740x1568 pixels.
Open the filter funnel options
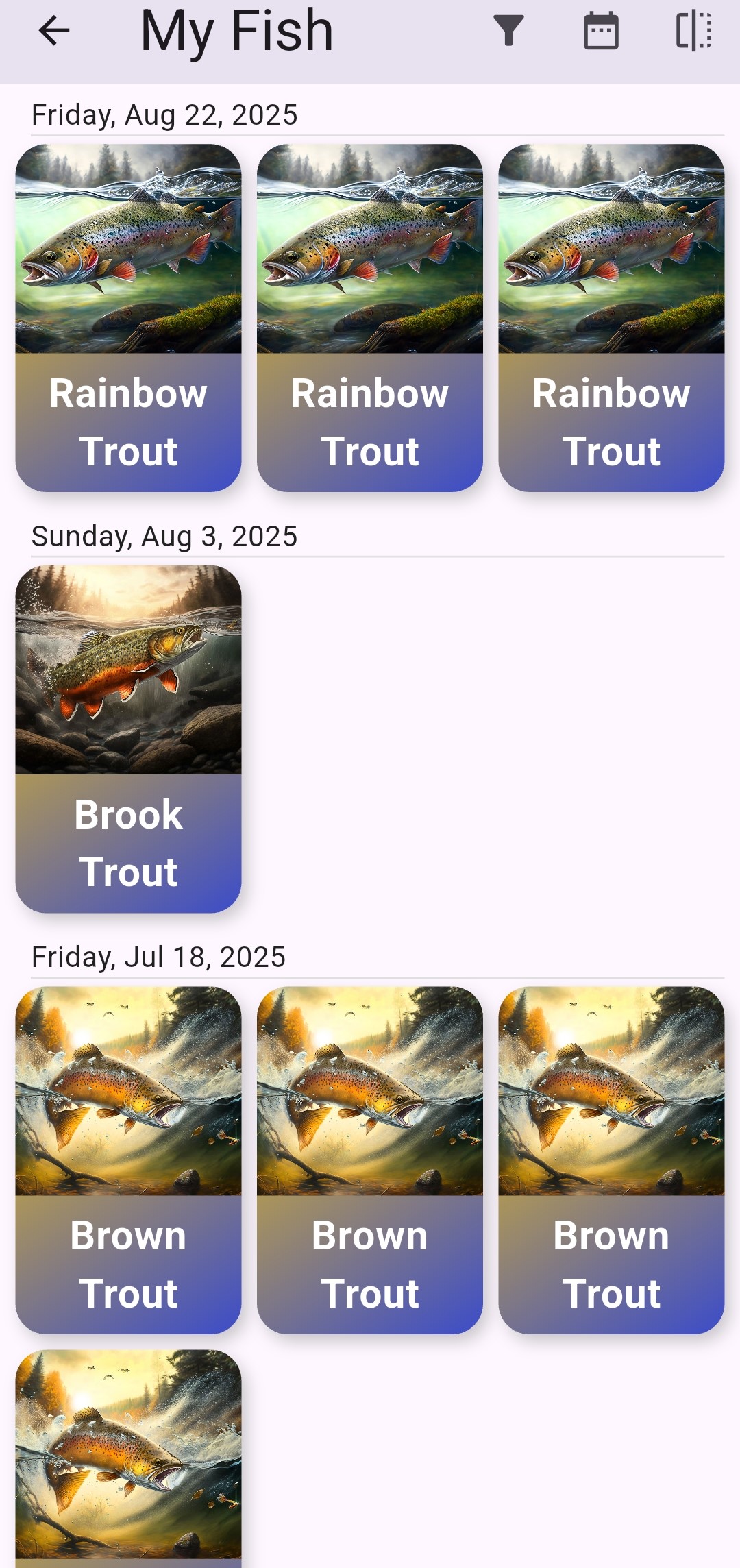(x=508, y=31)
